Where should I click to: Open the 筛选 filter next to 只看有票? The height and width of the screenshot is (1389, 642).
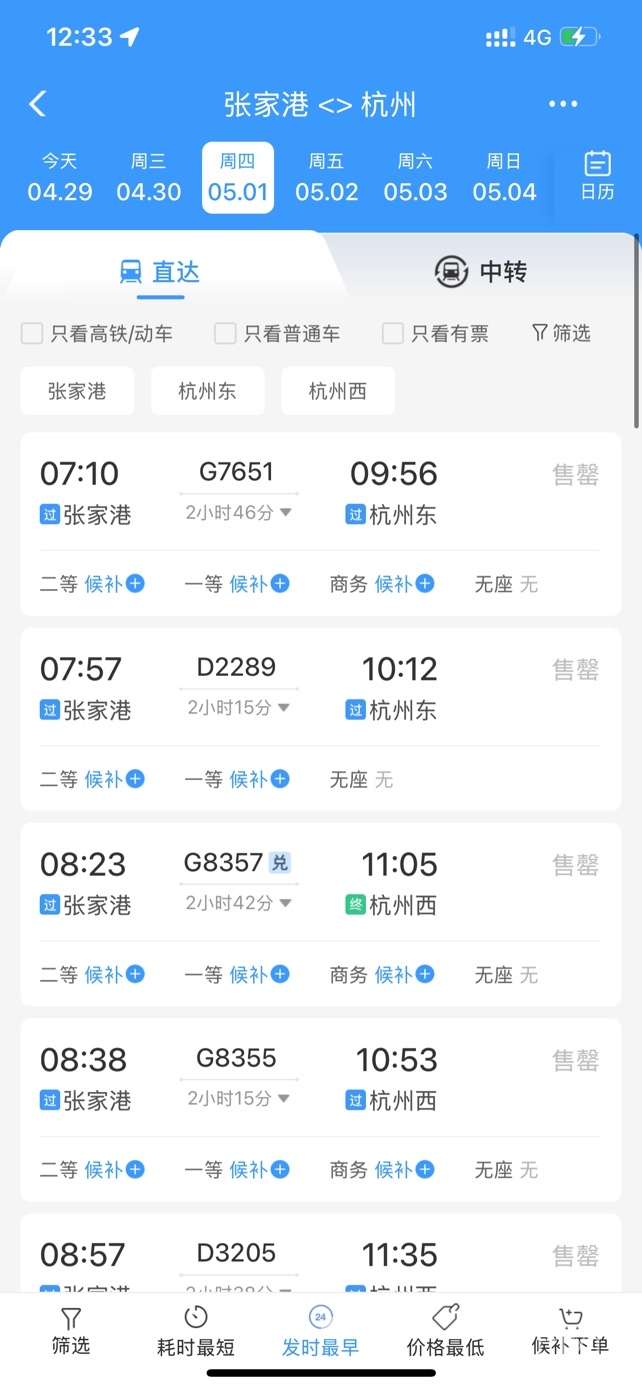(x=561, y=333)
